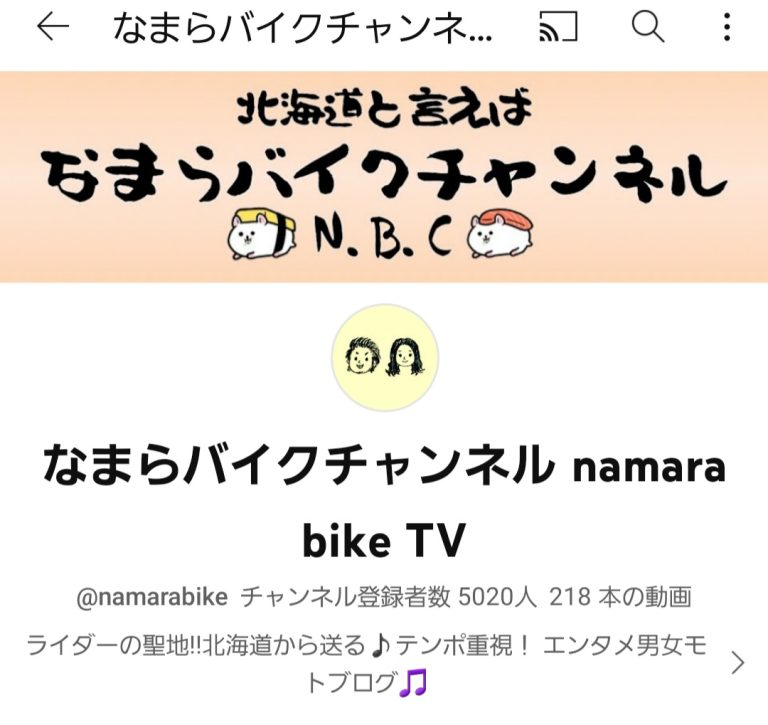Open the cast to device icon
This screenshot has width=768, height=725.
coord(559,29)
